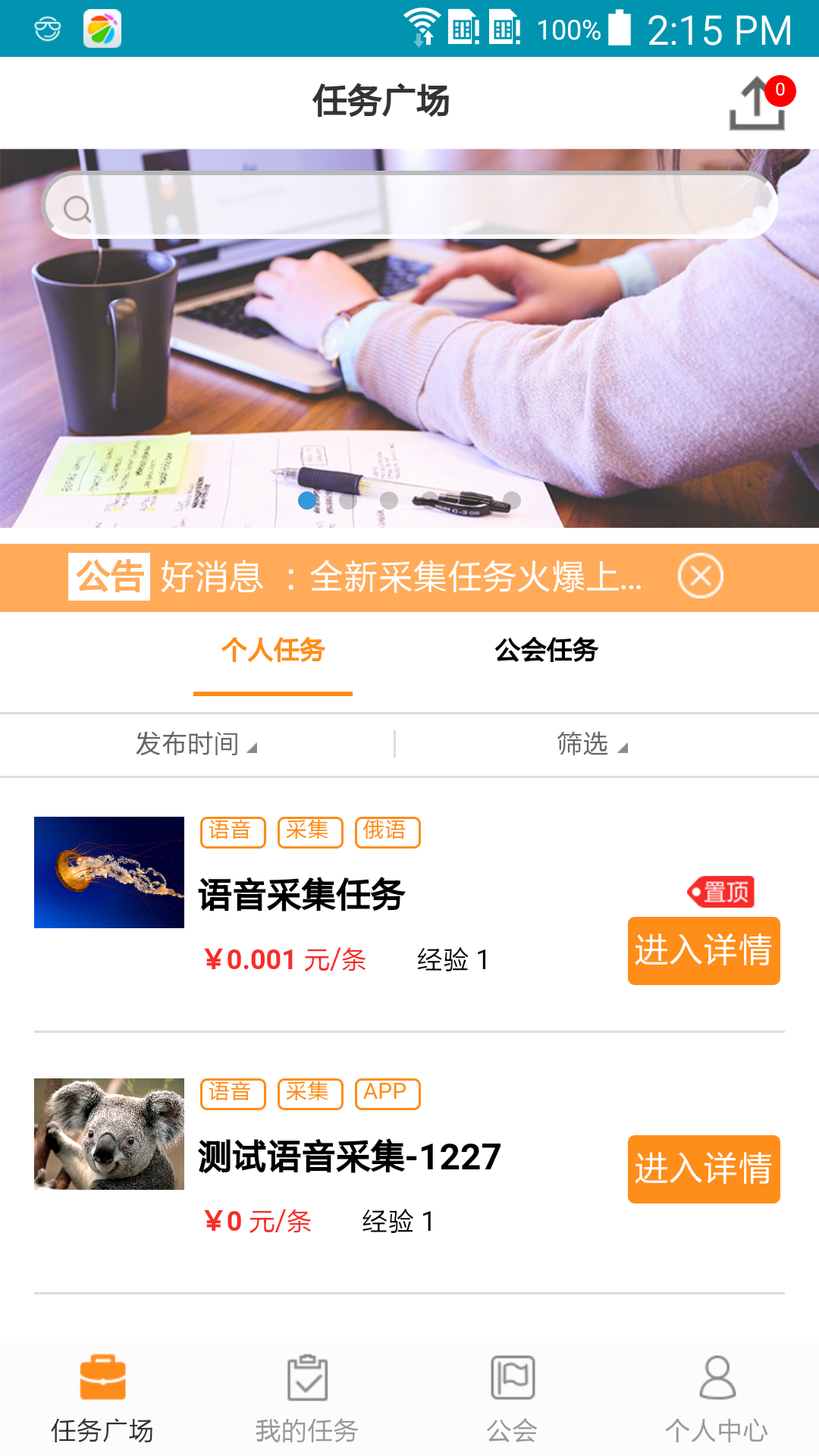
Task: Select the second carousel indicator dot
Action: (x=348, y=500)
